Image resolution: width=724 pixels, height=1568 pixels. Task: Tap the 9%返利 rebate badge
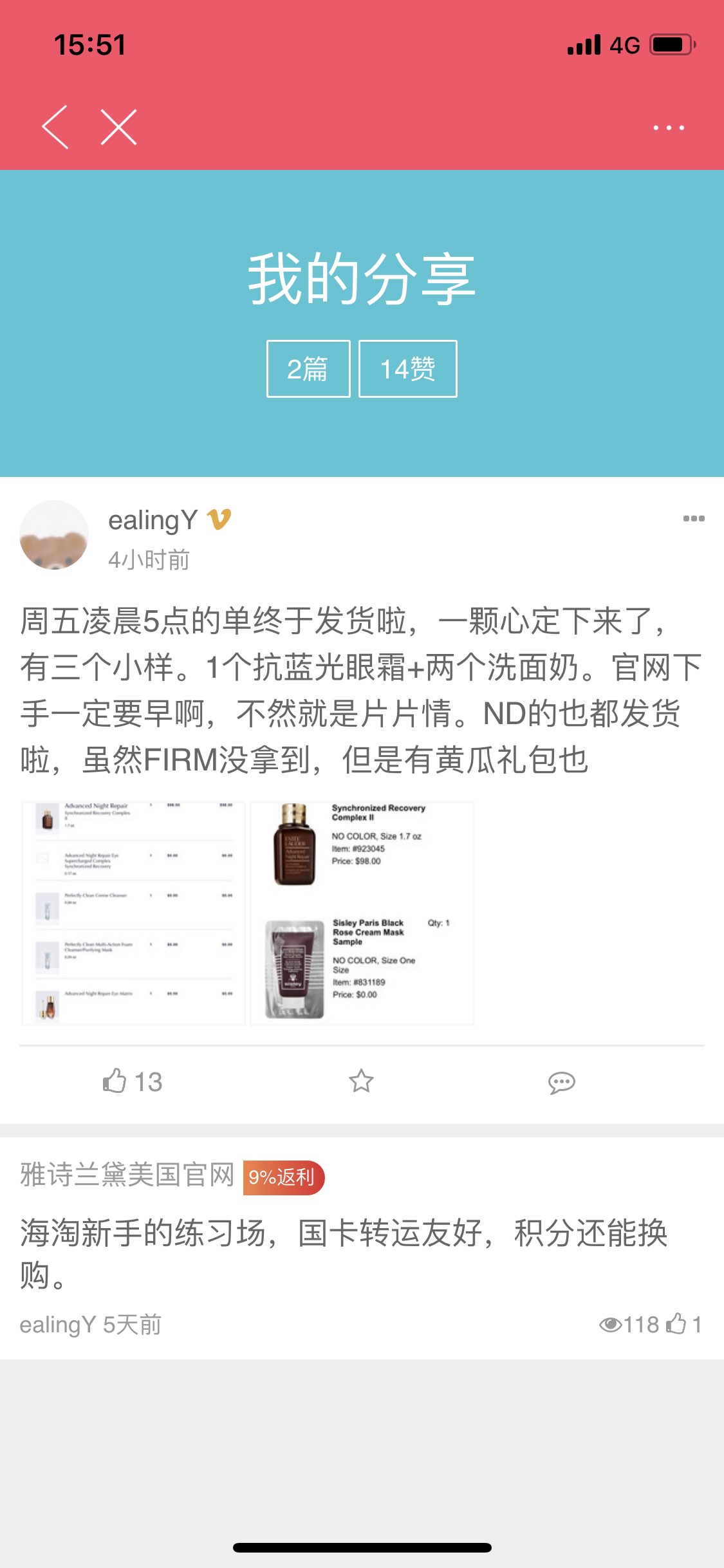(x=283, y=1177)
